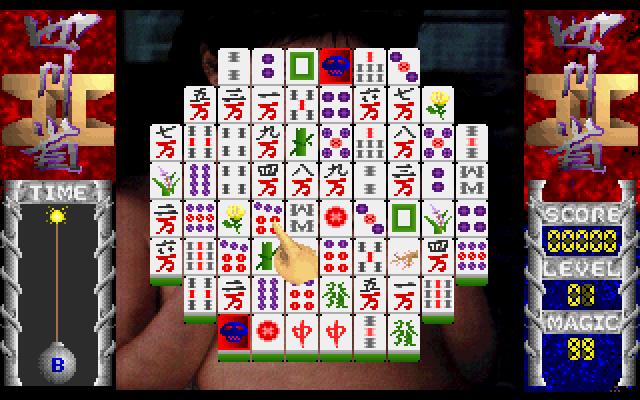The height and width of the screenshot is (400, 640).
Task: Tap the large red circle tile beside the W tile
Action: pos(334,217)
